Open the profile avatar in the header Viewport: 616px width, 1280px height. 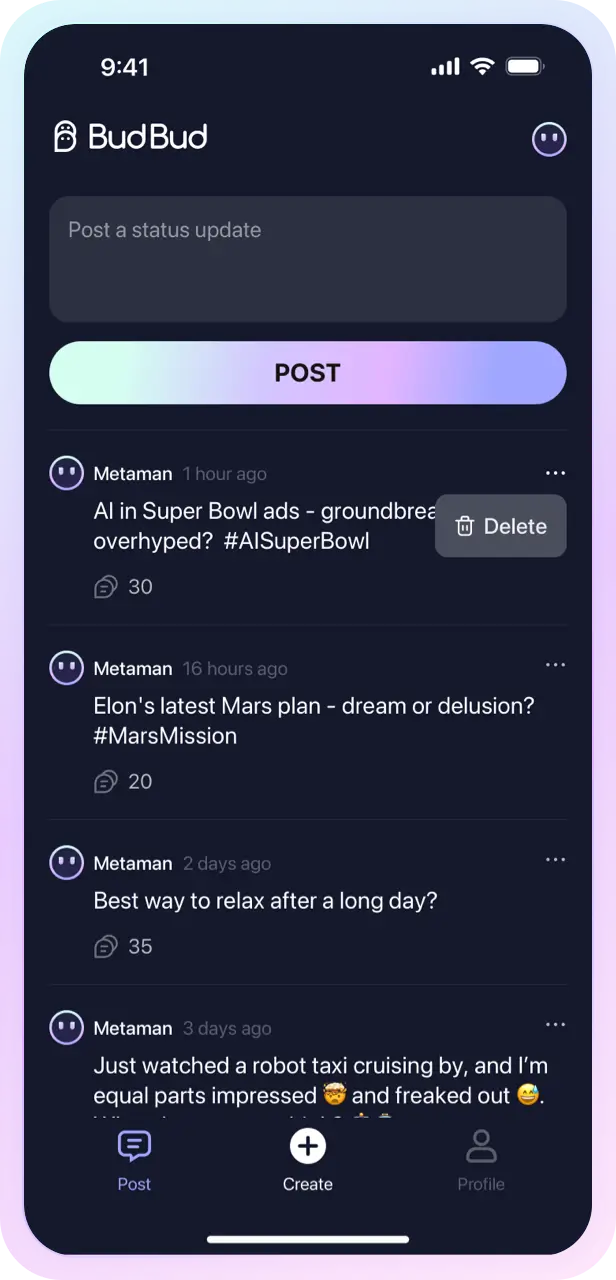548,139
